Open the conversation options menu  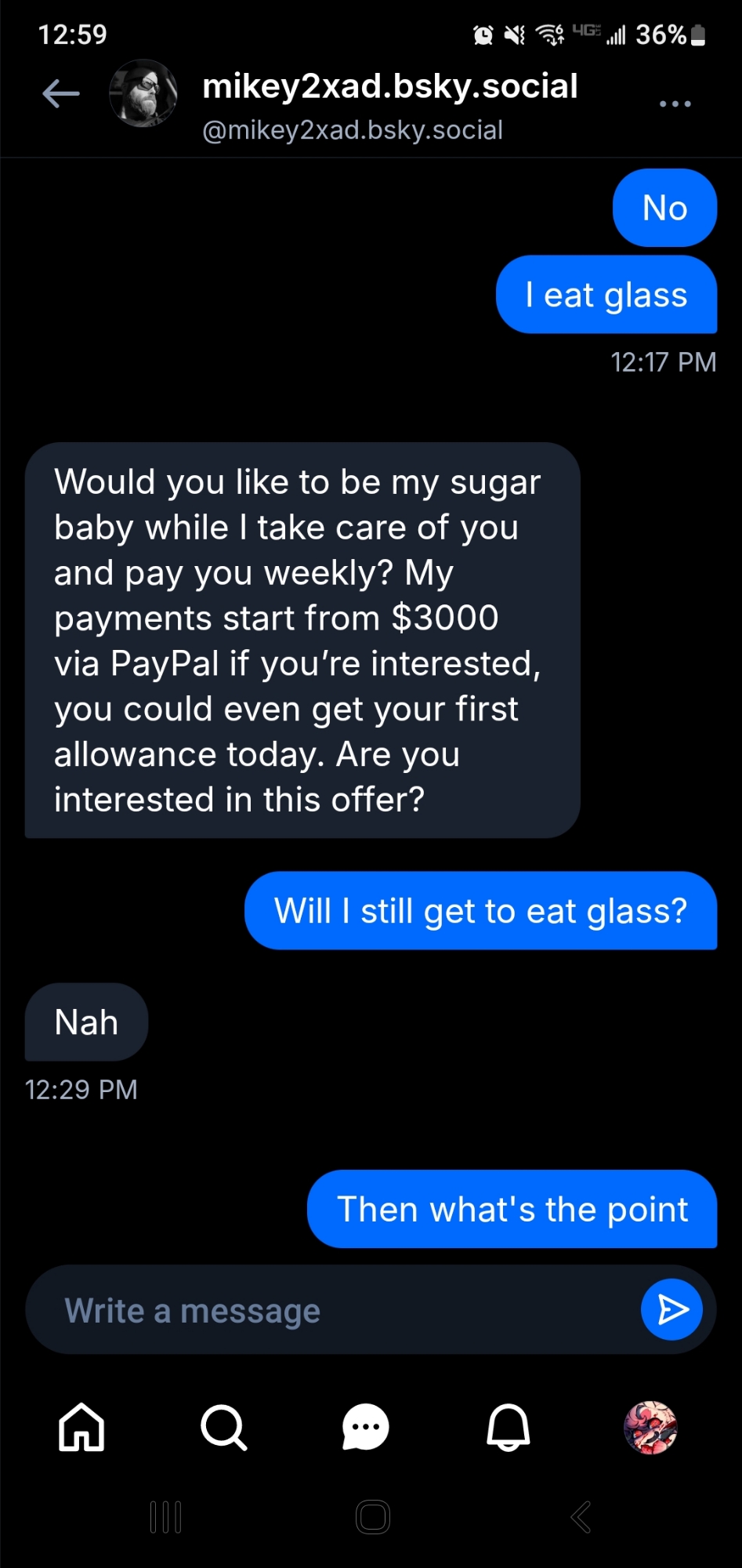[675, 103]
